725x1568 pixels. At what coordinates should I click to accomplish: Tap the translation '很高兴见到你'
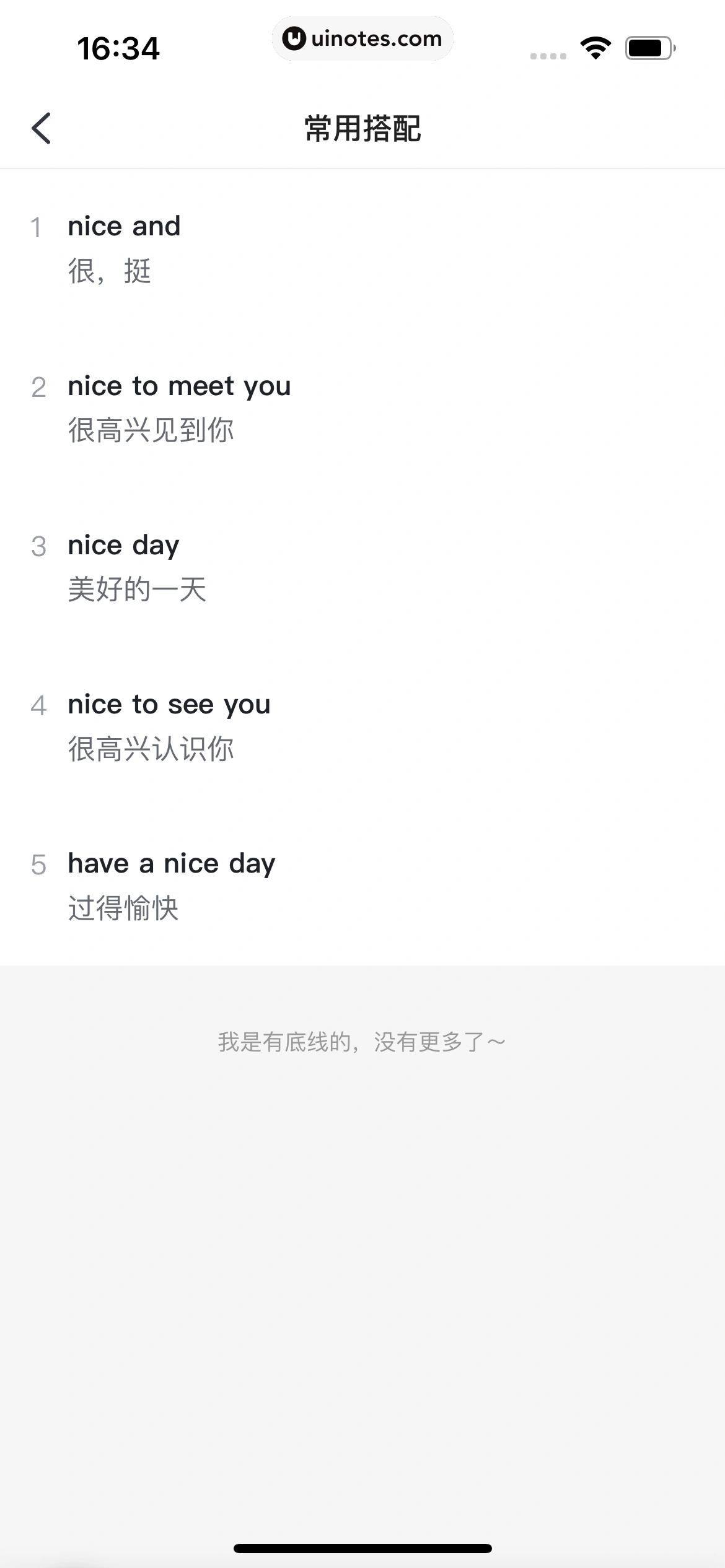[152, 430]
